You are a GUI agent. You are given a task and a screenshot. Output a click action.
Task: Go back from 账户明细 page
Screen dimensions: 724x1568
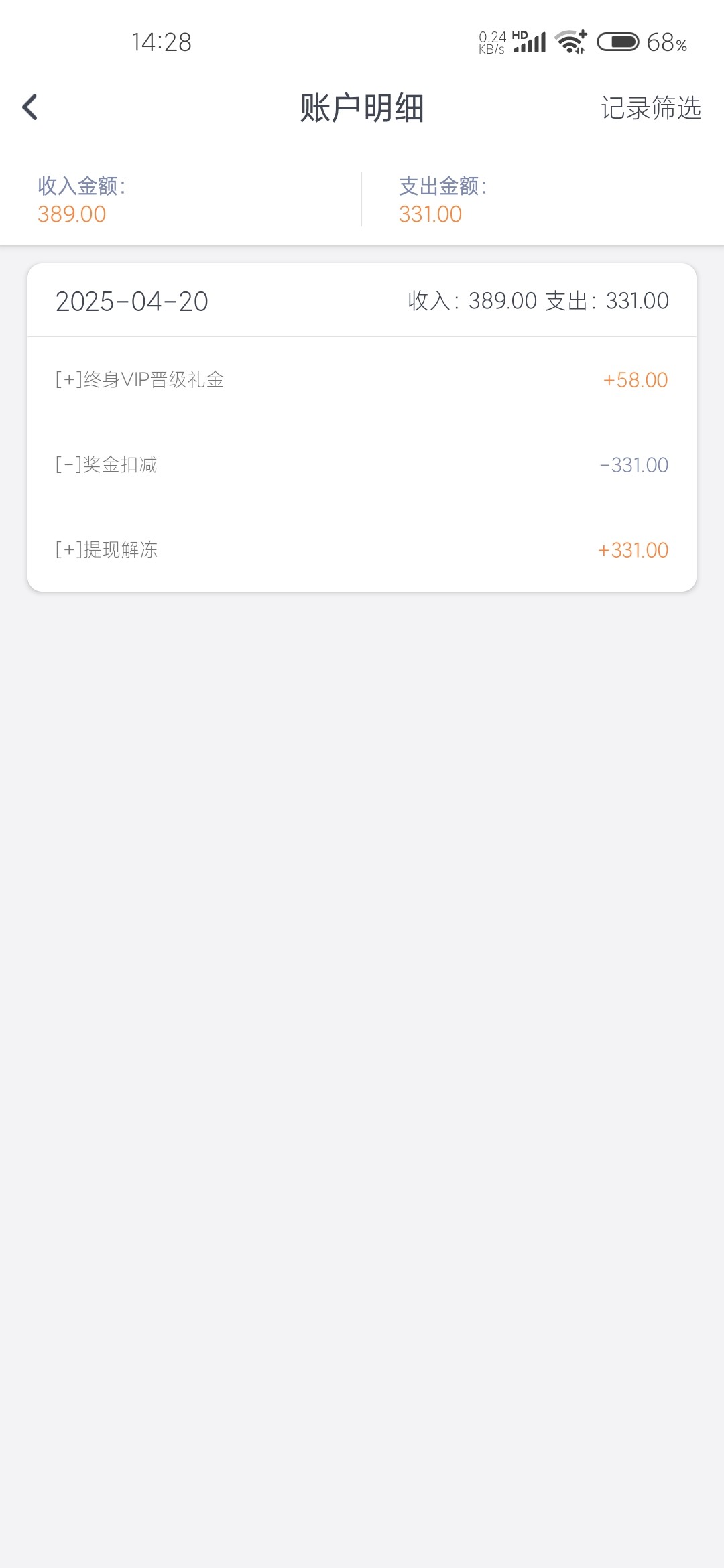[30, 107]
